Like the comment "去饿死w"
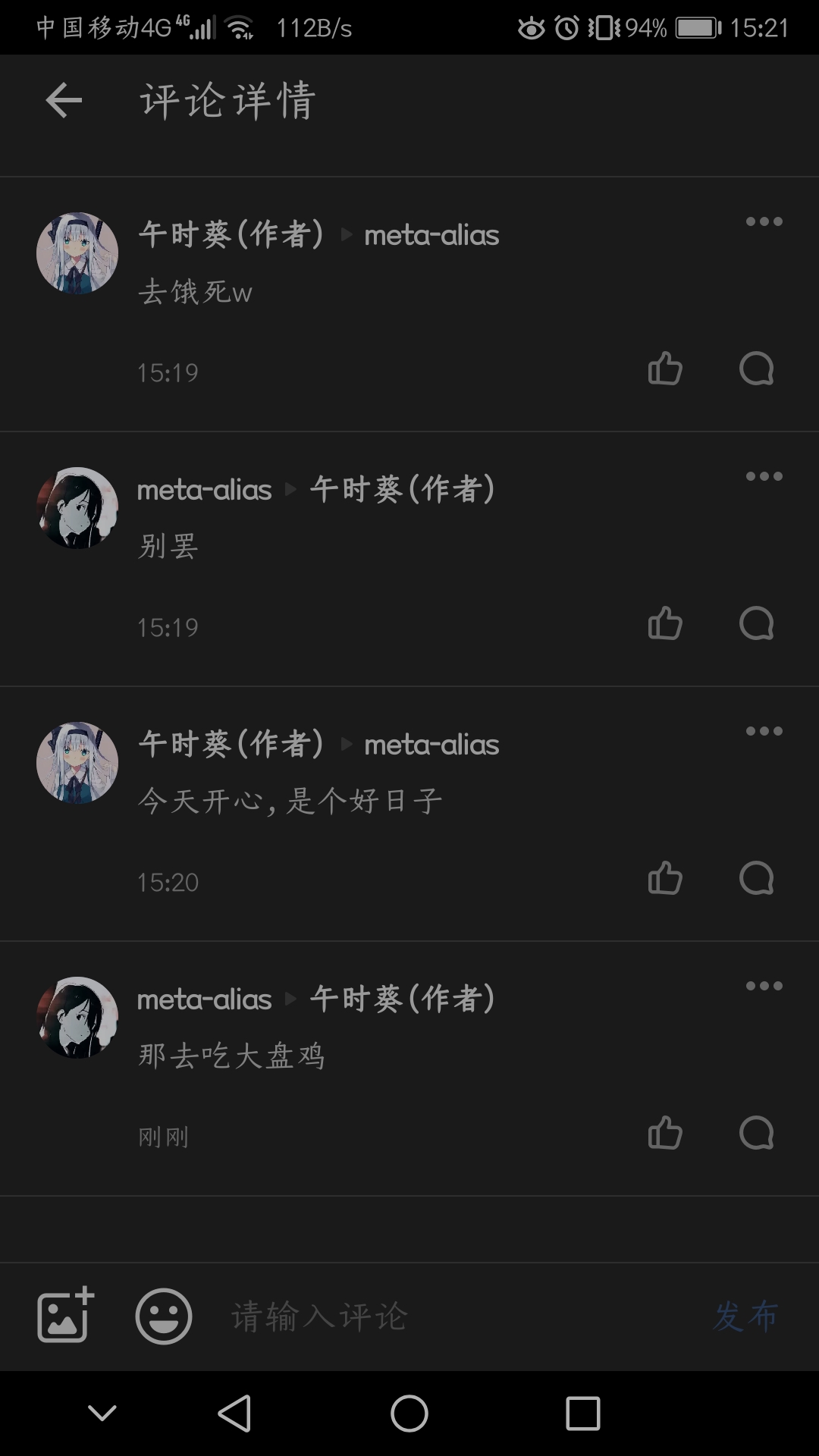Viewport: 819px width, 1456px height. coord(665,369)
